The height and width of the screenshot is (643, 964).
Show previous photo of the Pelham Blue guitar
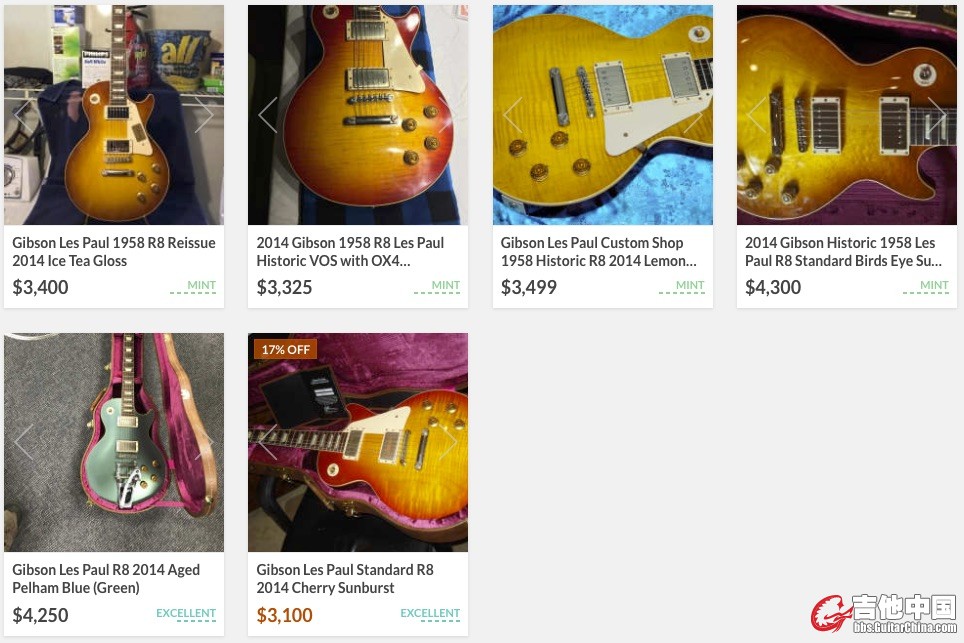[24, 442]
